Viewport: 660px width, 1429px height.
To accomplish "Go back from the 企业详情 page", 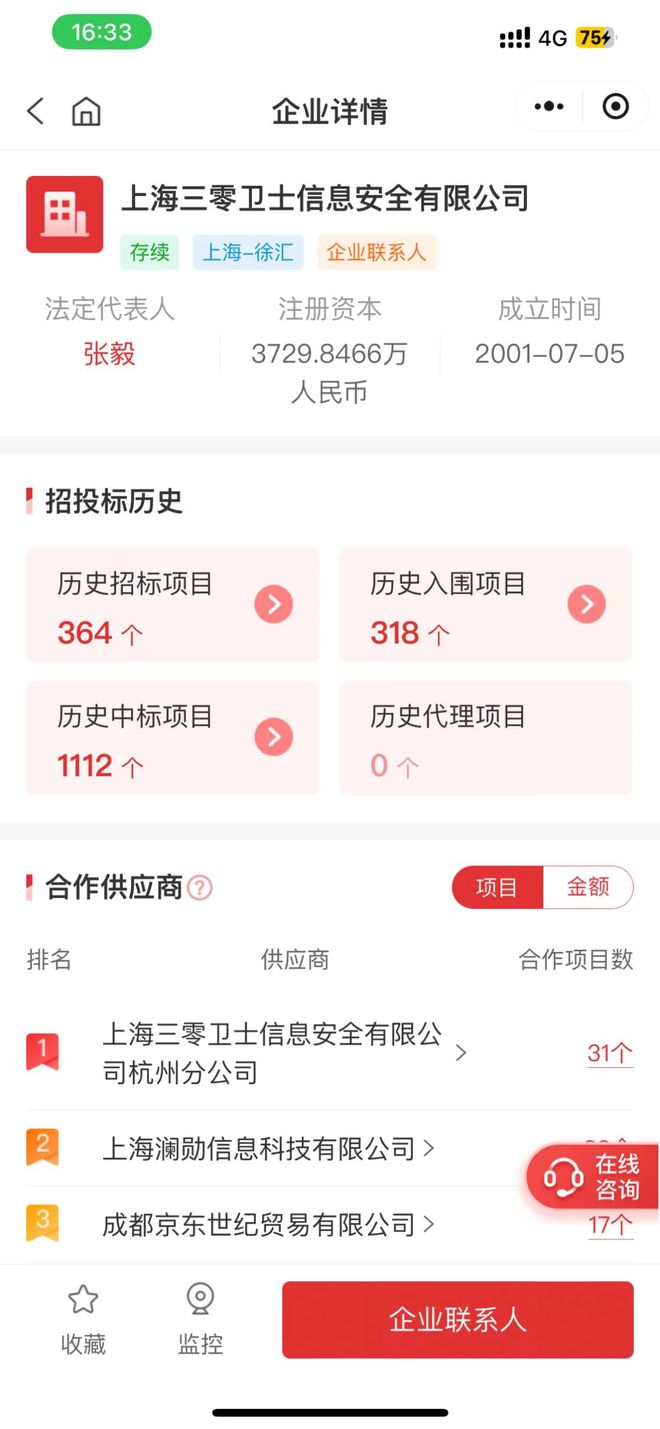I will [36, 110].
